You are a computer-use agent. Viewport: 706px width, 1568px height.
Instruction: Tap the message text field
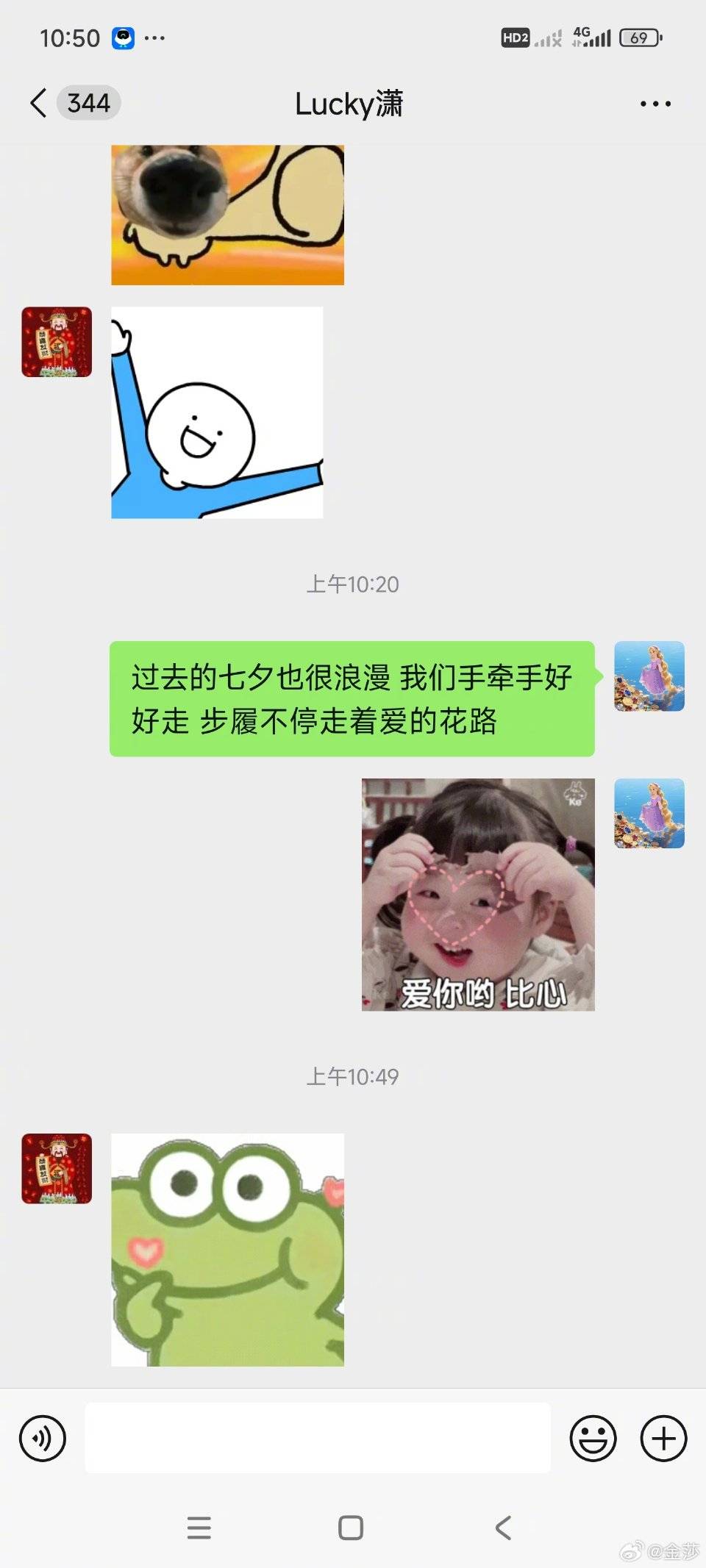318,1438
